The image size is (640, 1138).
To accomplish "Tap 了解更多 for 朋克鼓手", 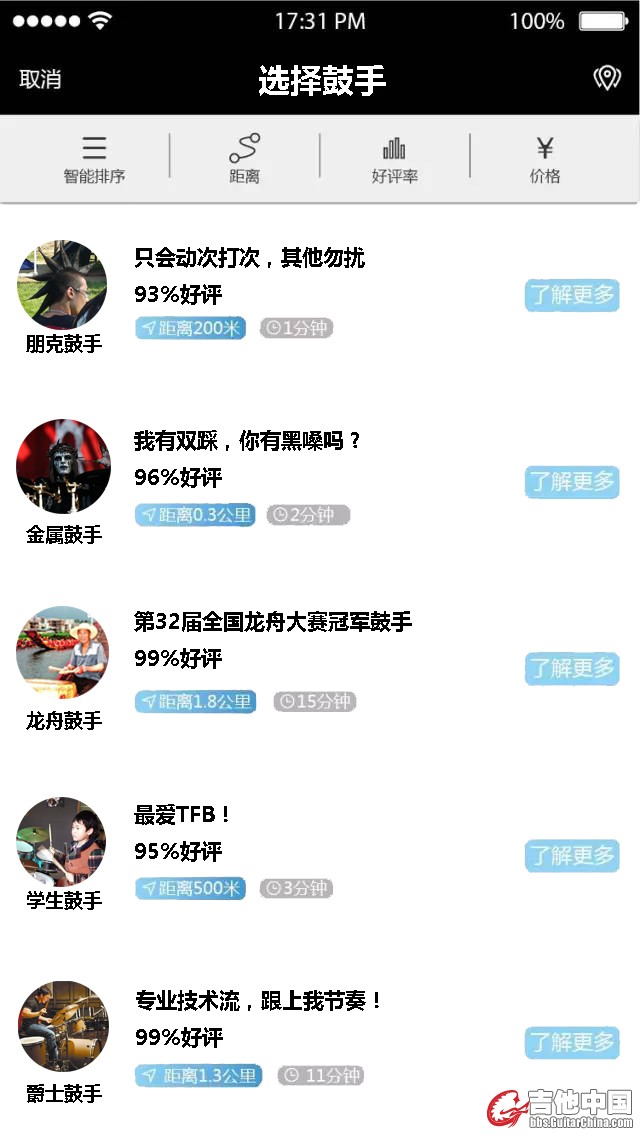I will (572, 295).
